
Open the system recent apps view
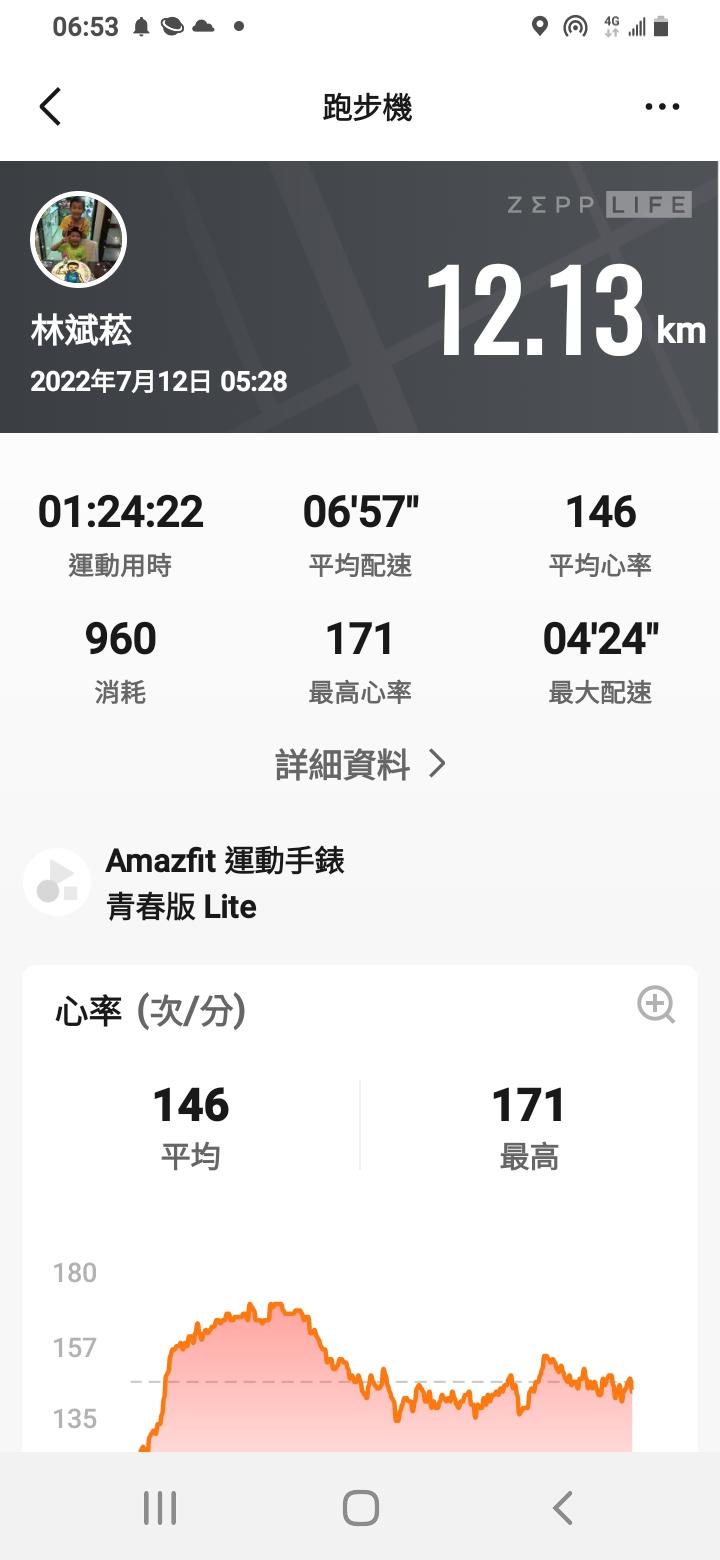tap(160, 1508)
